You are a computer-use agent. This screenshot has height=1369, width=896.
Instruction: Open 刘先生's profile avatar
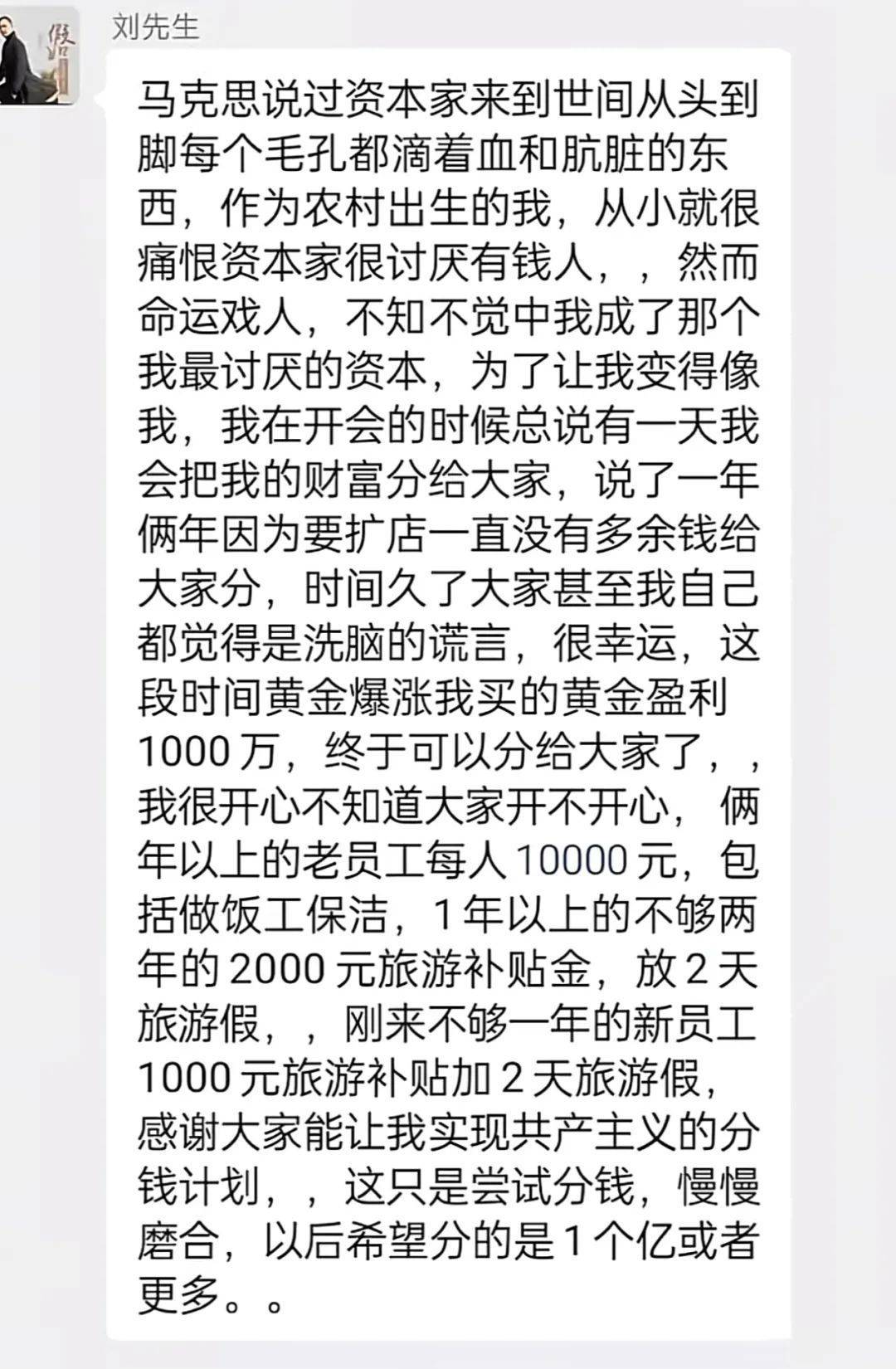38,56
